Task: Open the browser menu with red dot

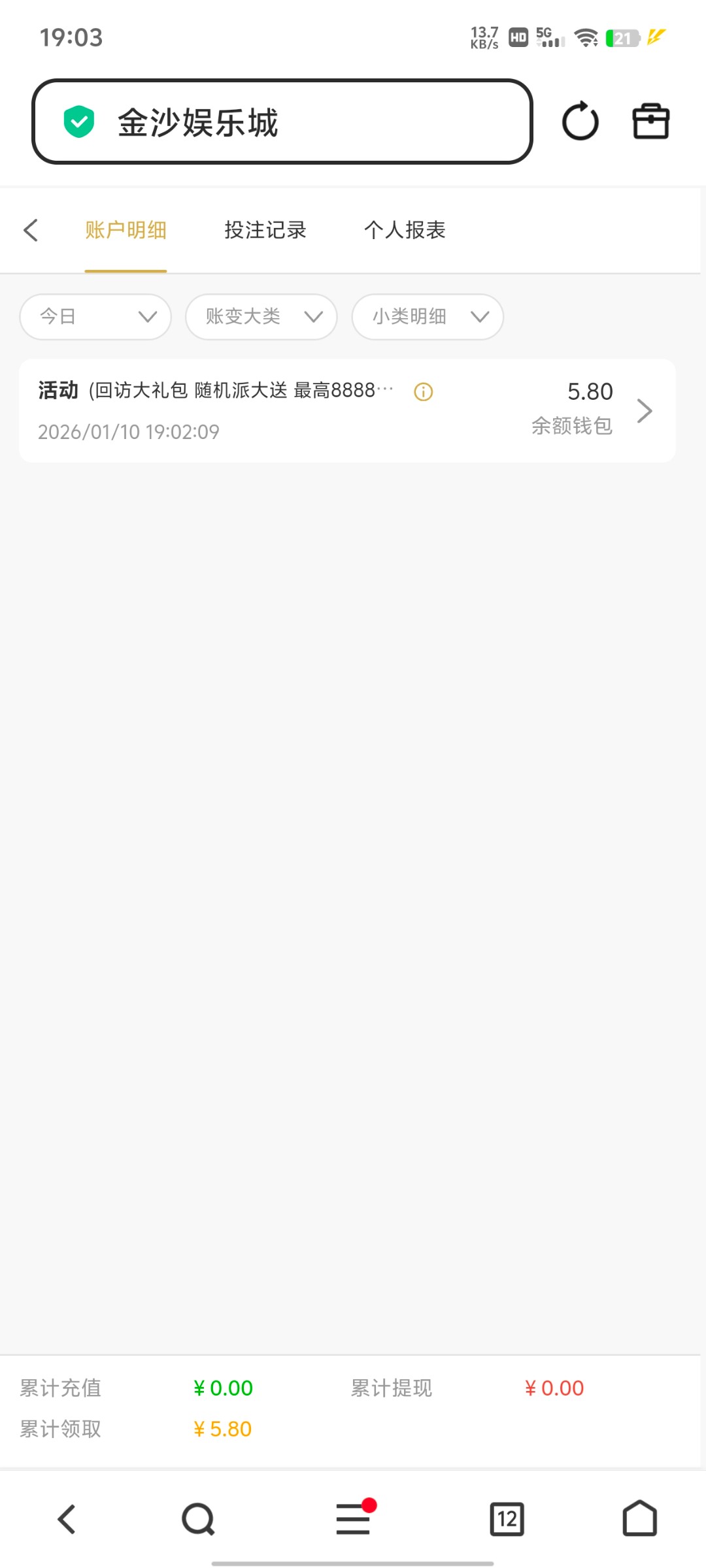Action: [353, 1519]
